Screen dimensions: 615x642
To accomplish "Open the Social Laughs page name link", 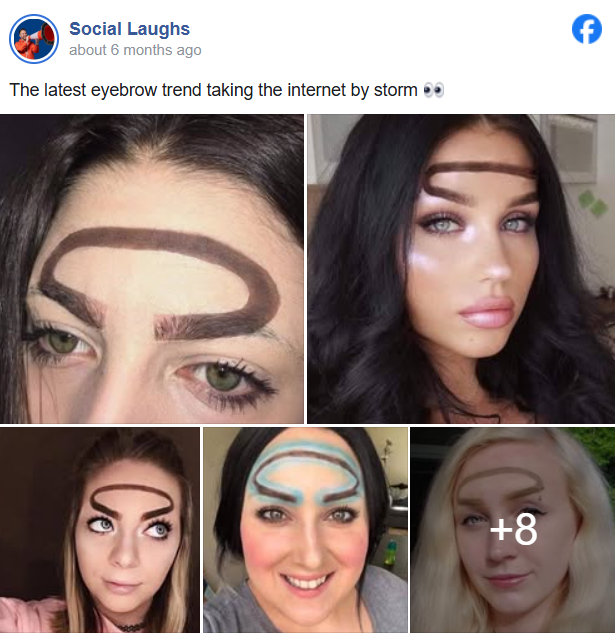I will pos(129,29).
